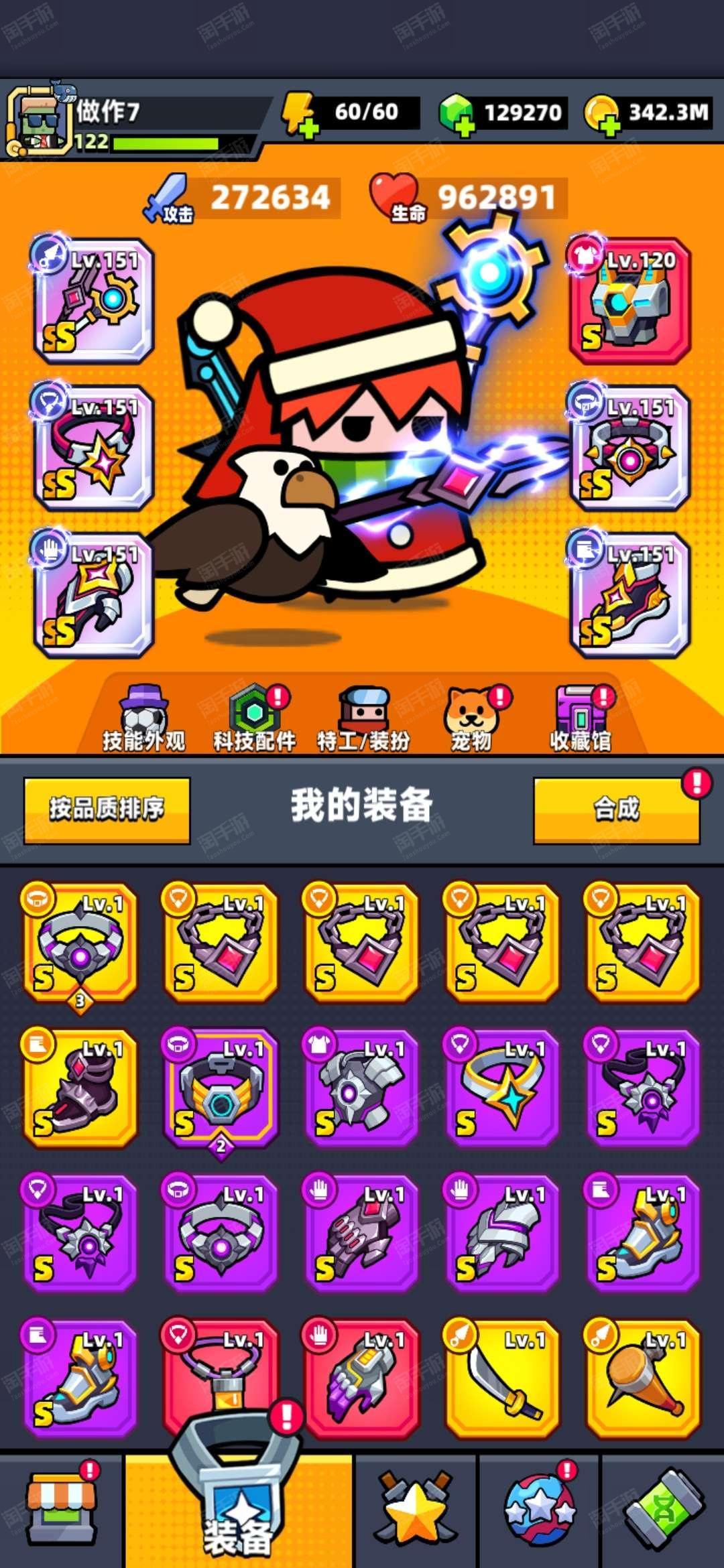This screenshot has width=724, height=1568.
Task: Select the equipped Lv.151 SS shoes
Action: [x=630, y=594]
